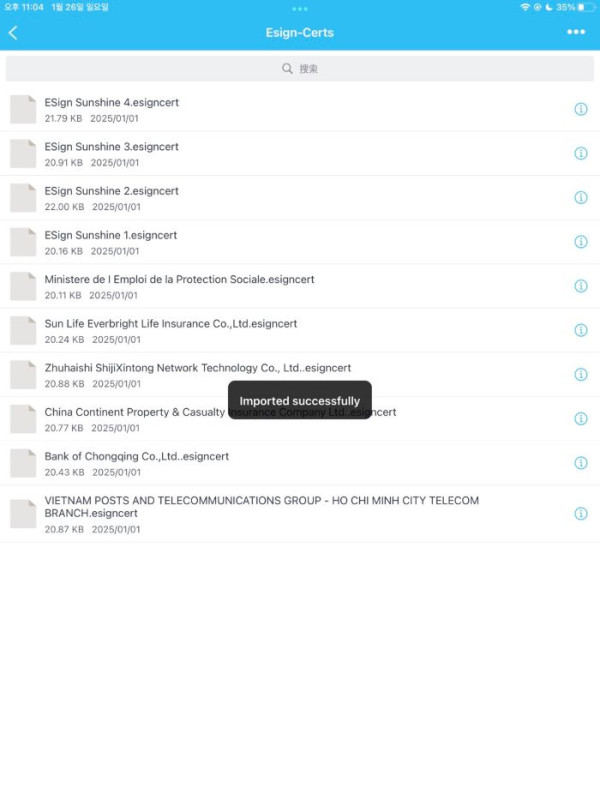Show info for VIETNAM POSTS certificate file
The width and height of the screenshot is (600, 800).
click(x=581, y=514)
